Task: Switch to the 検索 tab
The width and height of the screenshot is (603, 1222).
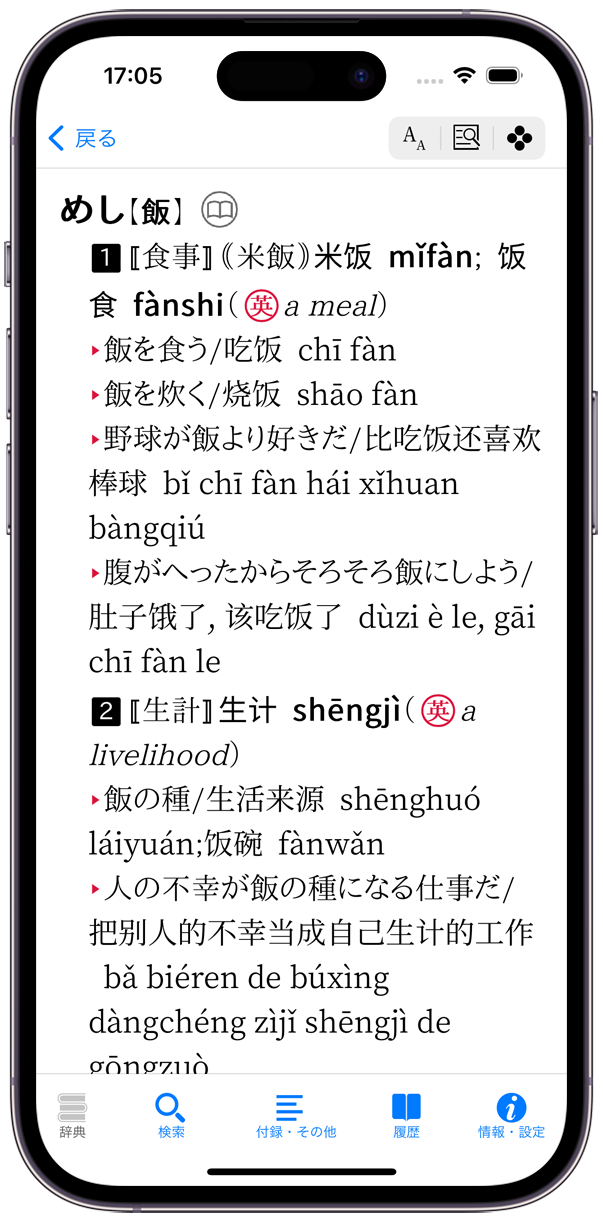Action: click(171, 1115)
